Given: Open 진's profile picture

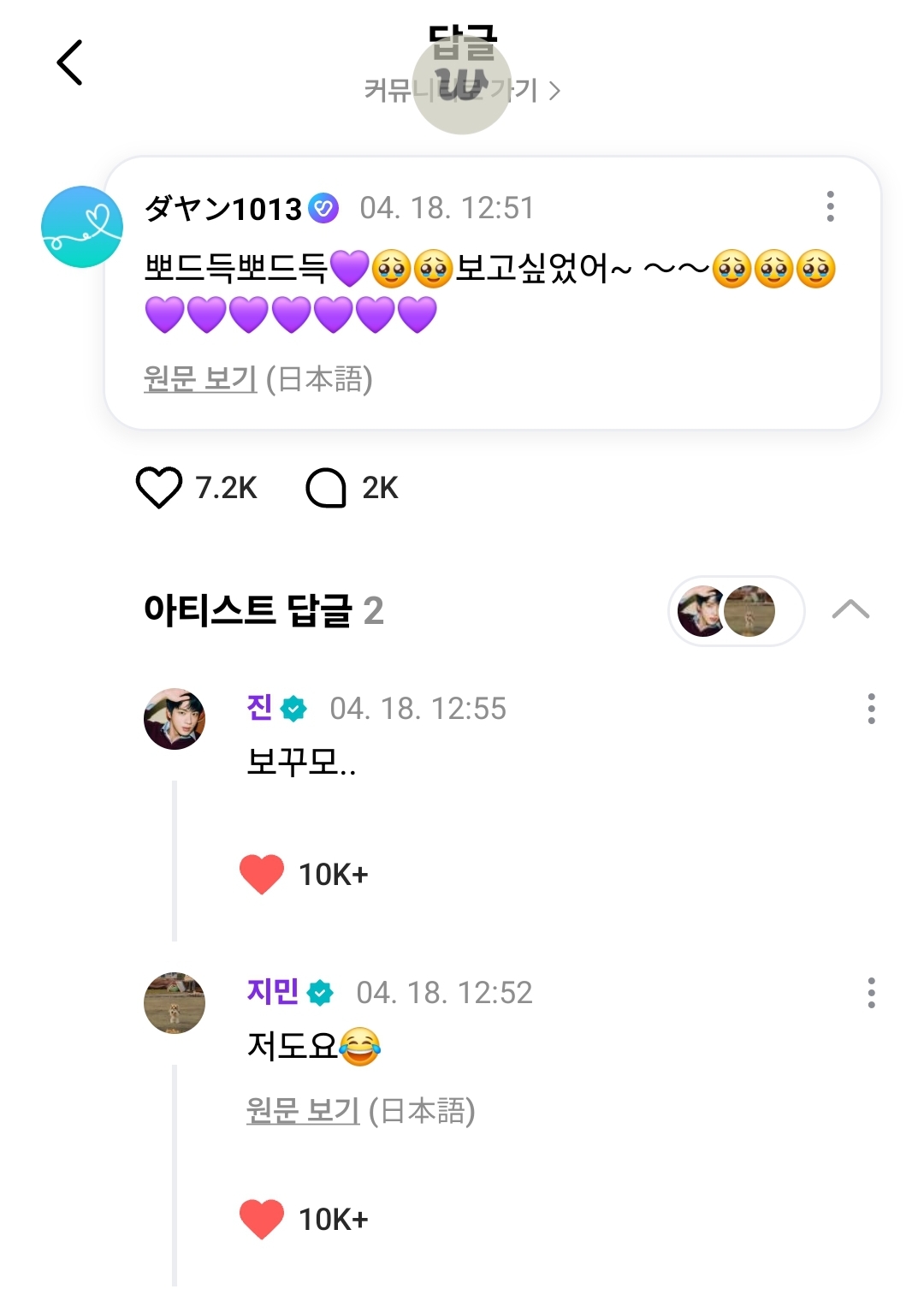Looking at the screenshot, I should click(x=175, y=719).
